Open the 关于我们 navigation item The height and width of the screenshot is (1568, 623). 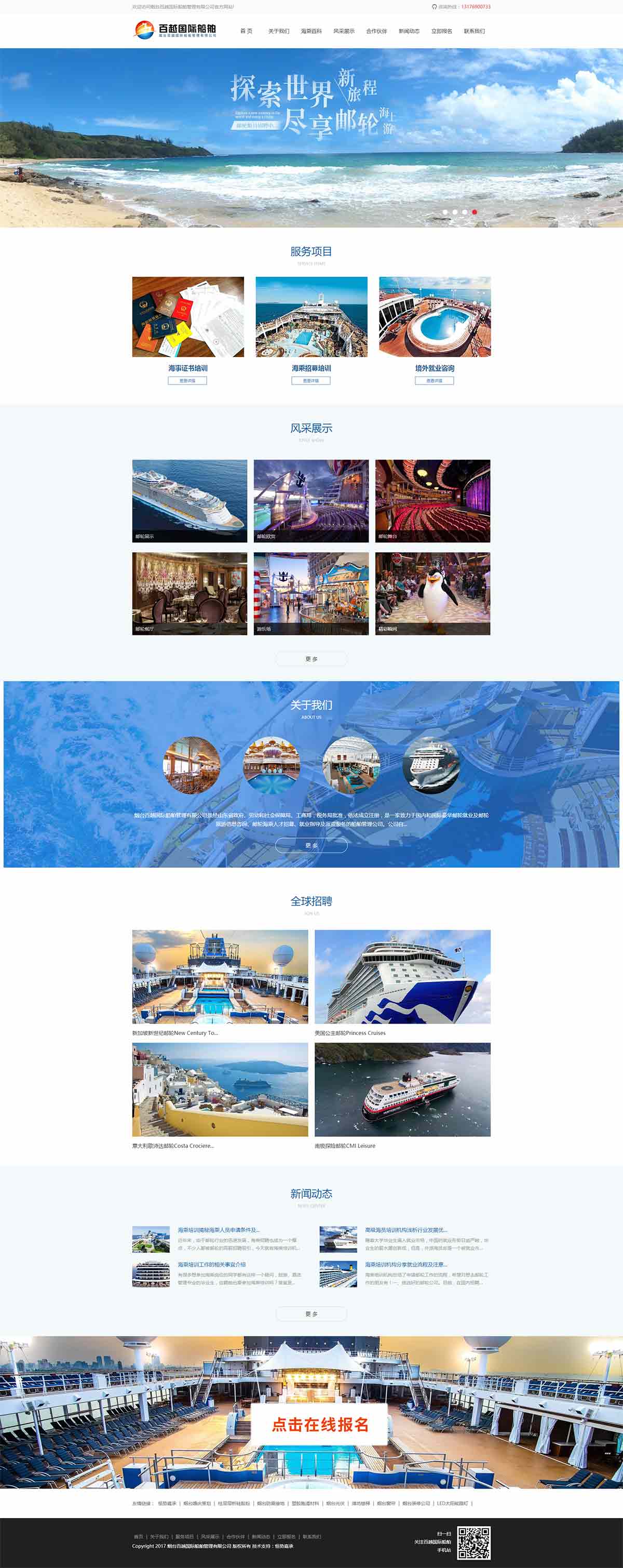click(x=279, y=31)
